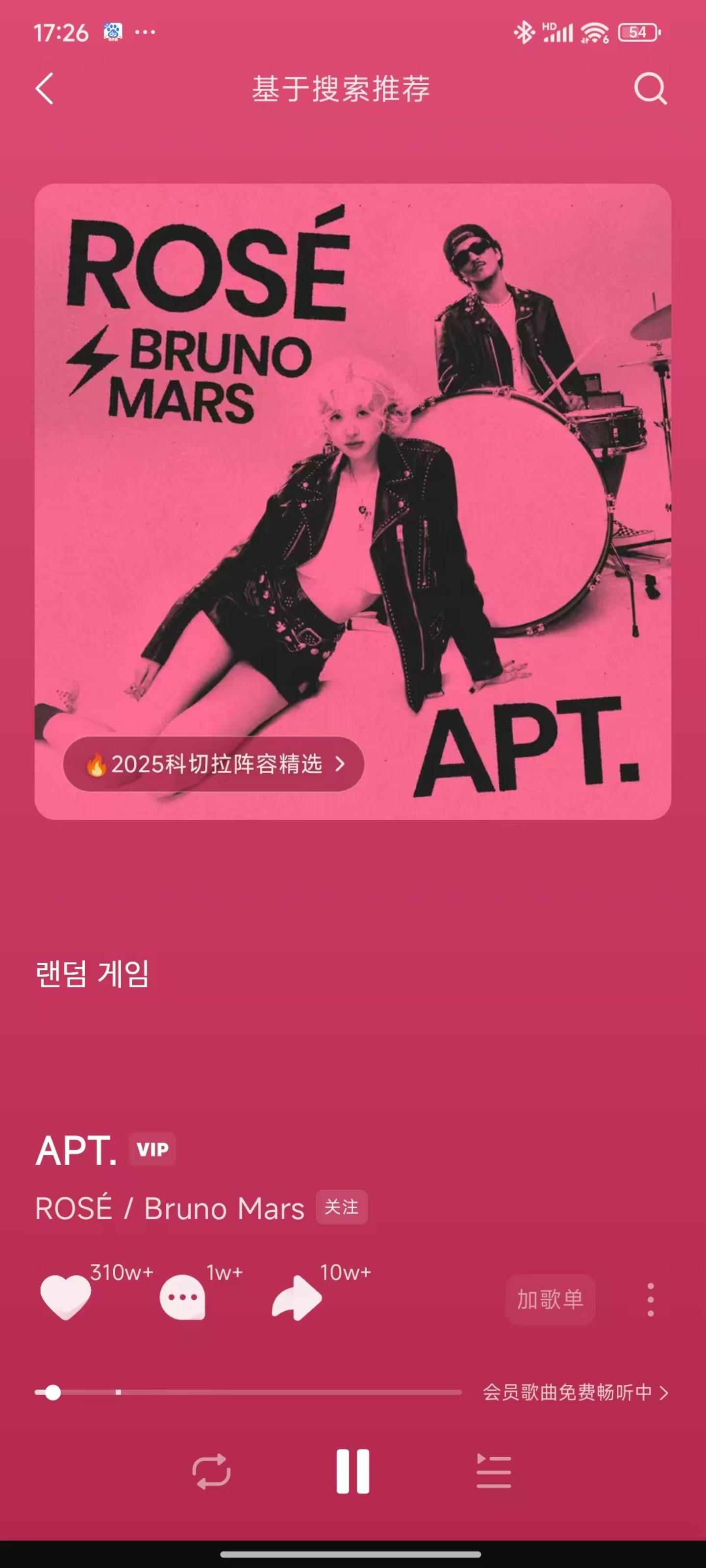Share the song APT.

coord(297,1297)
